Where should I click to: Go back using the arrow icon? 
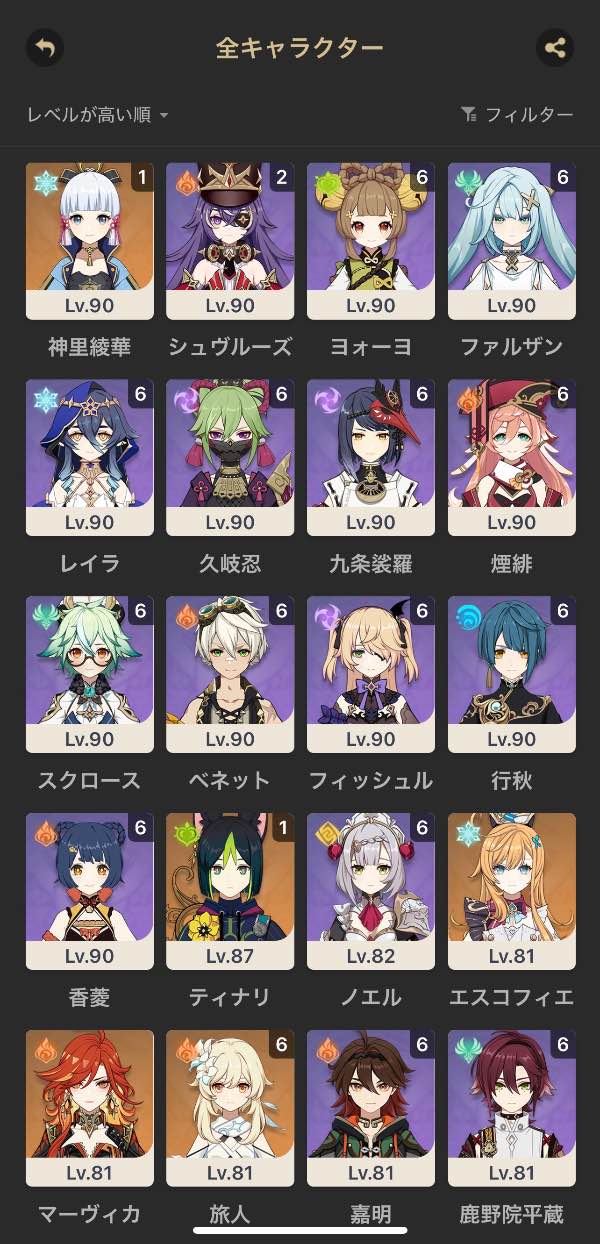coord(44,47)
